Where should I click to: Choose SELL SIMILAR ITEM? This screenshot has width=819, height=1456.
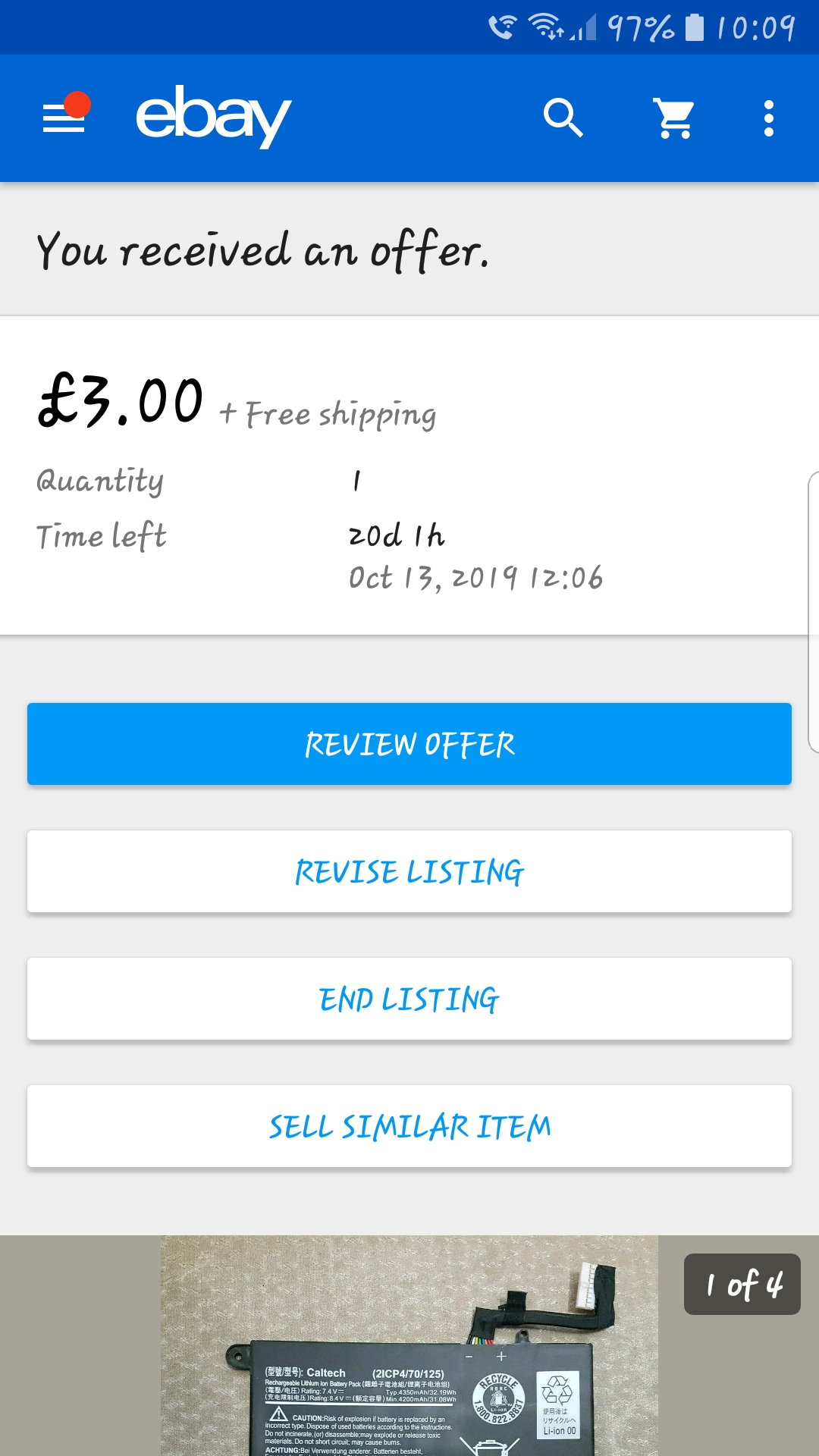pyautogui.click(x=409, y=1125)
